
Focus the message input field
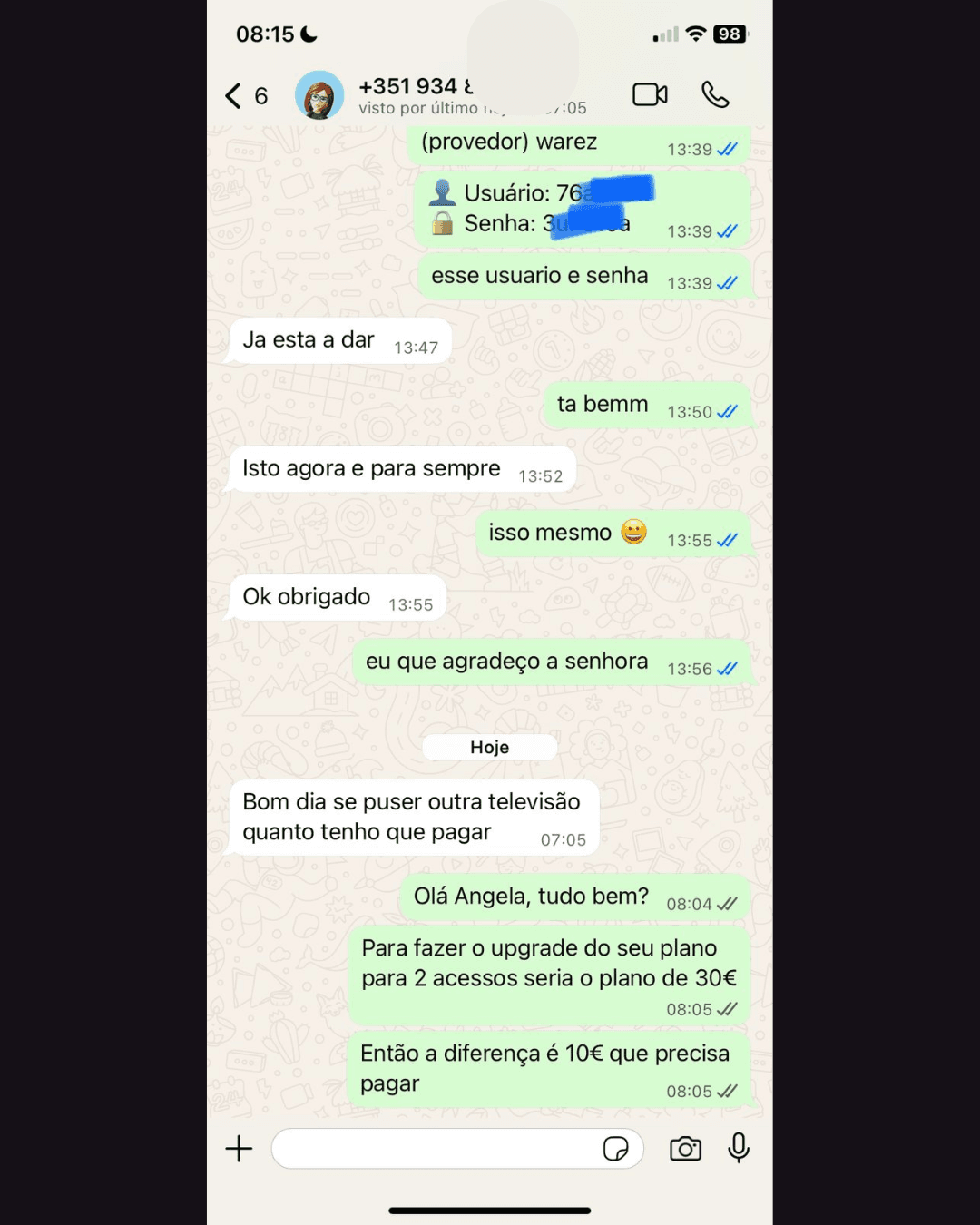[436, 1149]
